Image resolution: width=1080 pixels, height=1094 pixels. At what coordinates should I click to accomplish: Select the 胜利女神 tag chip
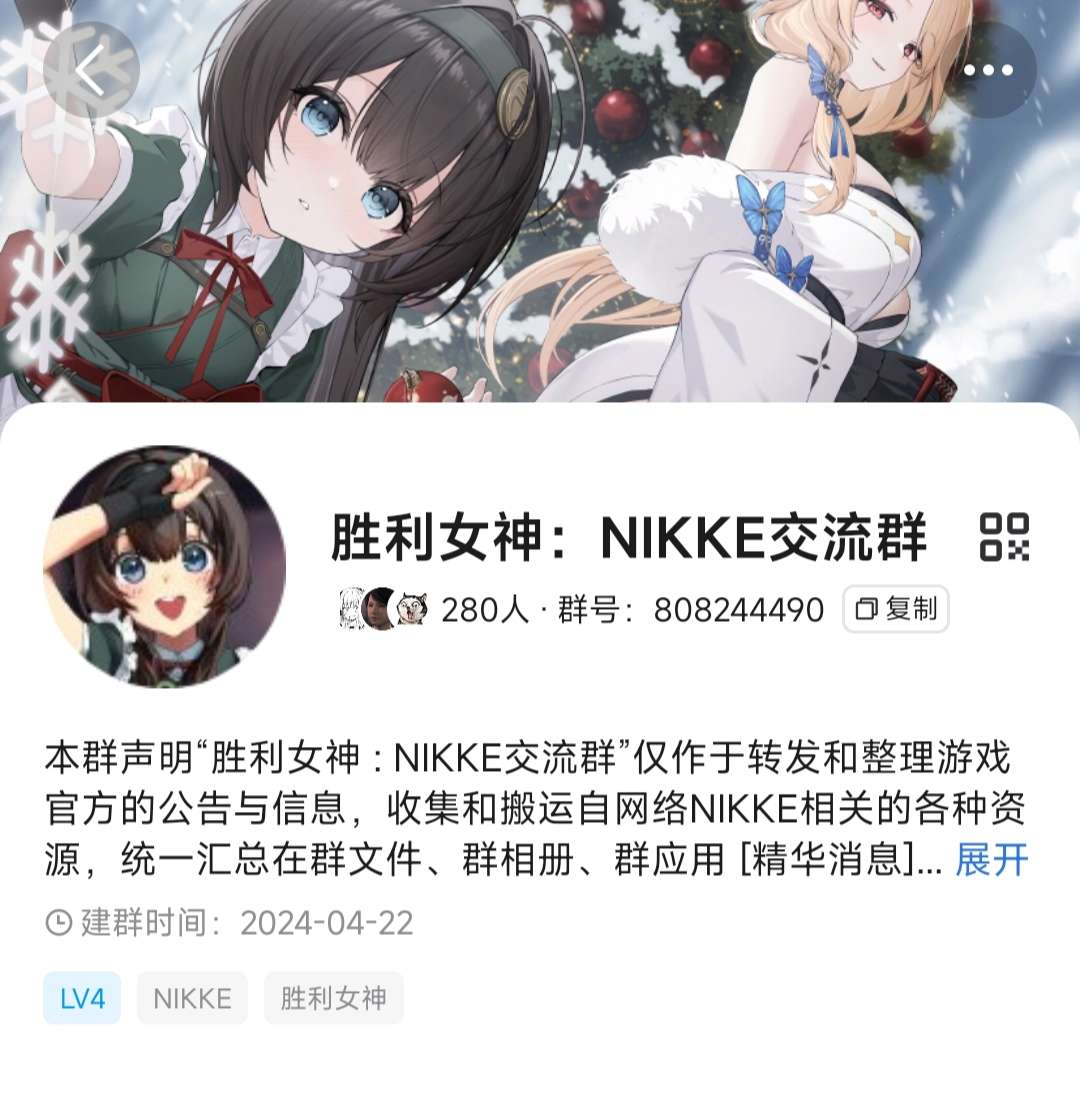tap(333, 998)
